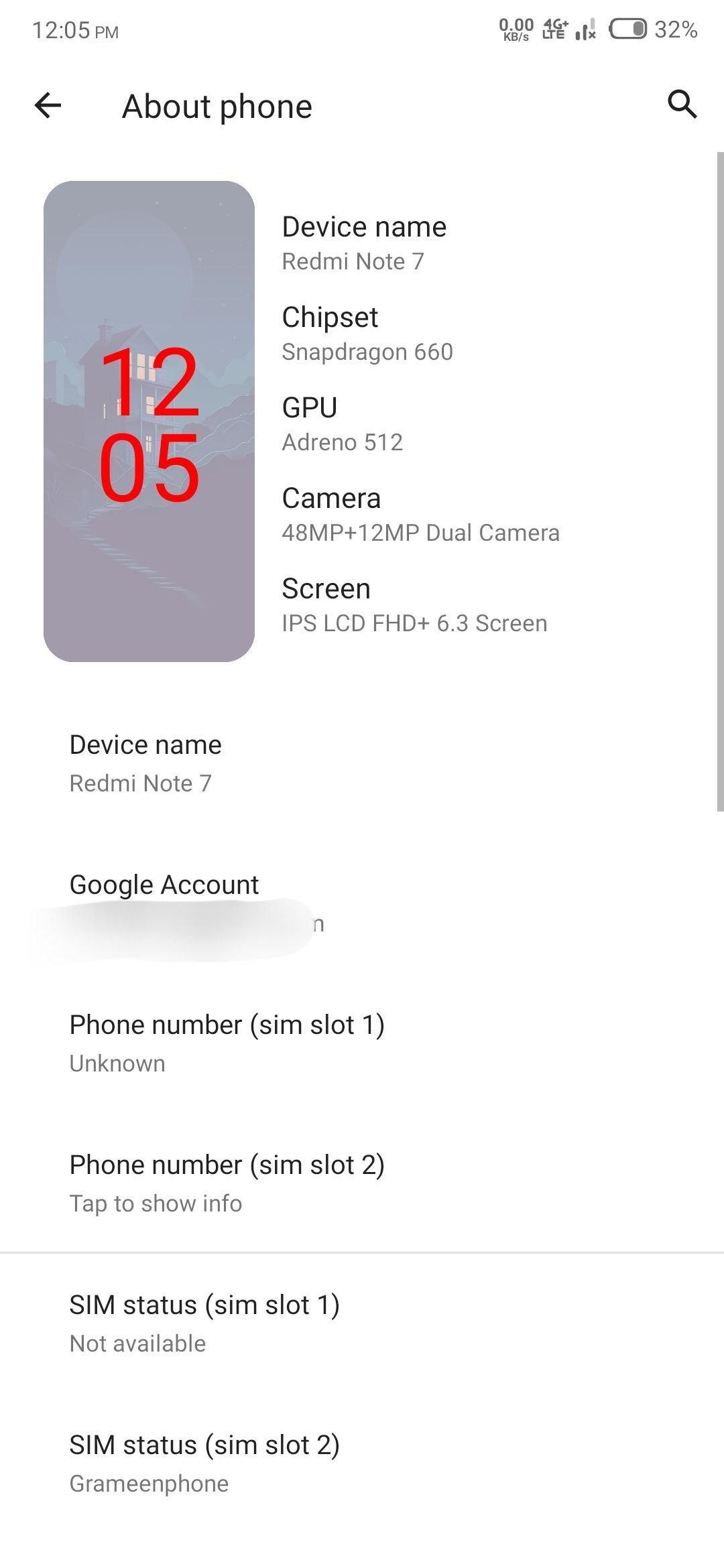Go back using the arrow icon
This screenshot has height=1568, width=724.
tap(48, 105)
